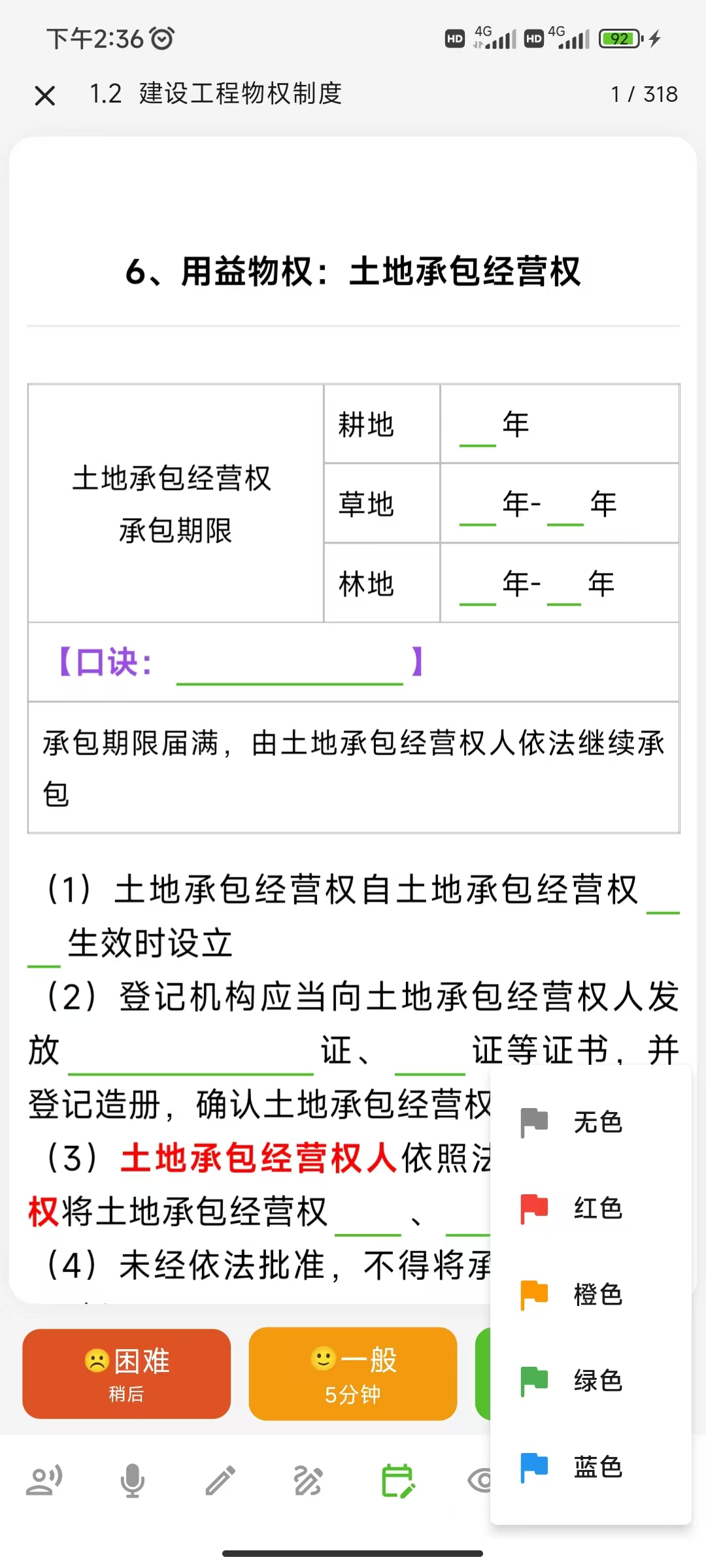Mark the card with 红色 flag
Screen dimensions: 706x1568
coord(591,1208)
